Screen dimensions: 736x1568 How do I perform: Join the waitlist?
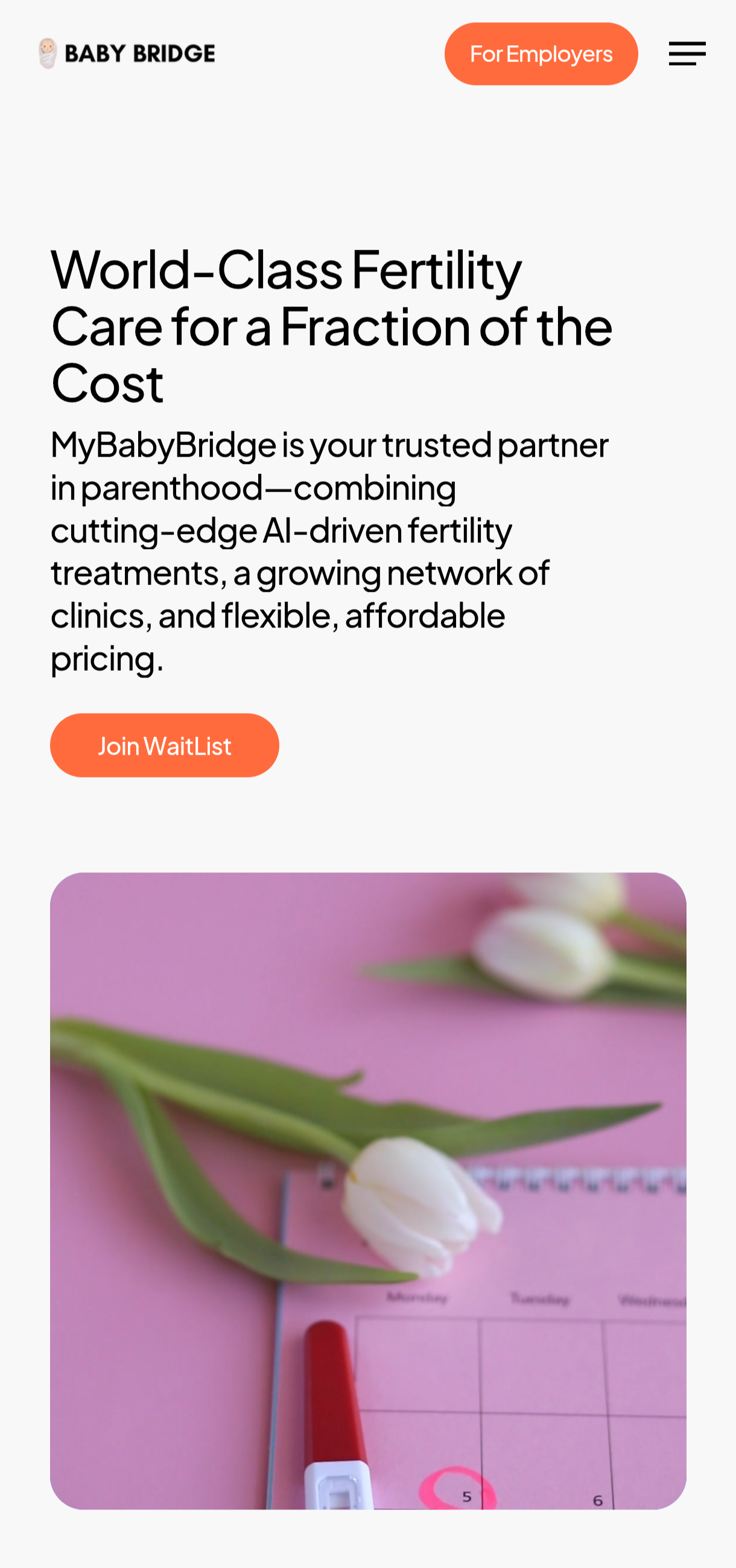tap(164, 745)
